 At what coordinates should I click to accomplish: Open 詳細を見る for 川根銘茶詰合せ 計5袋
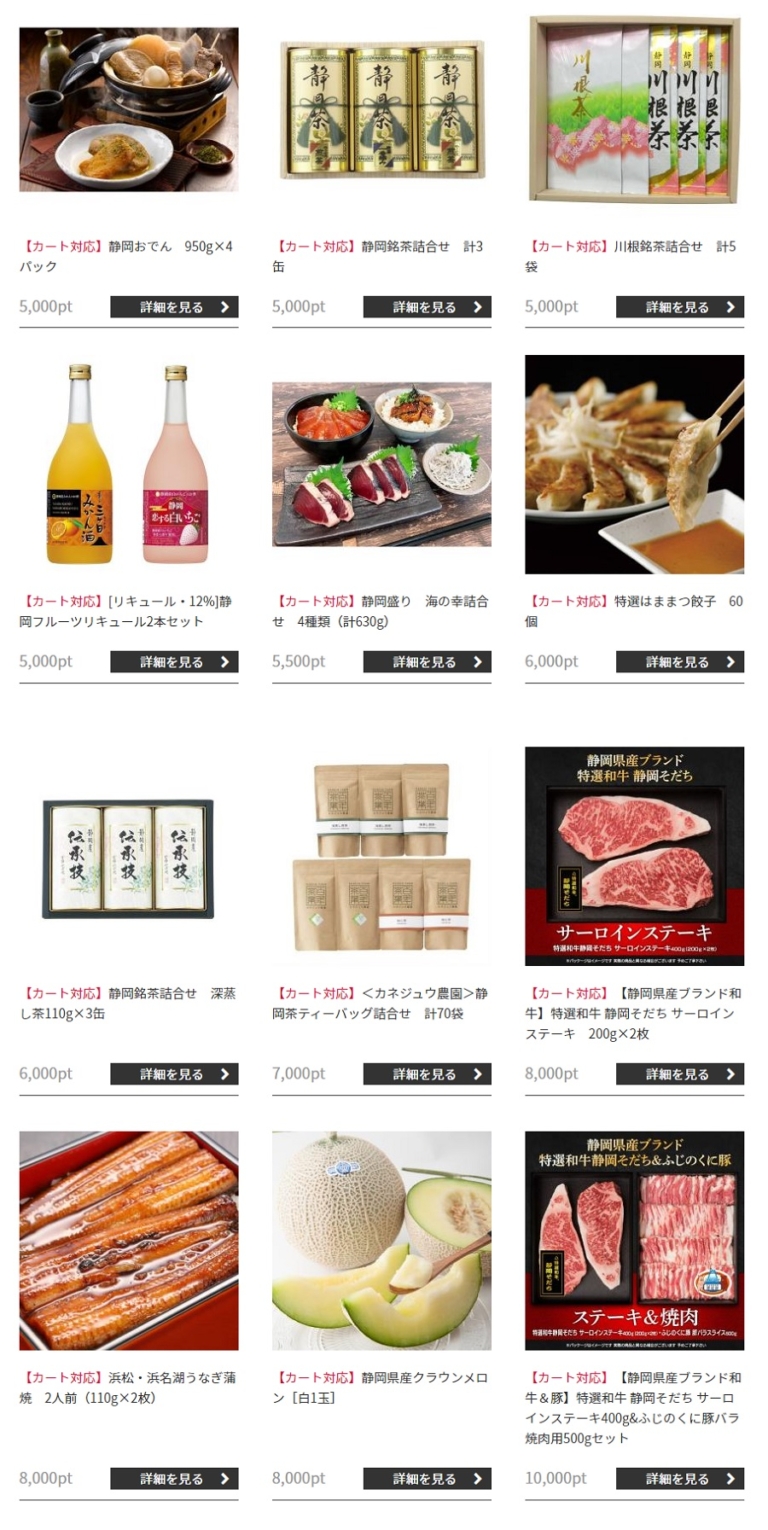(680, 307)
